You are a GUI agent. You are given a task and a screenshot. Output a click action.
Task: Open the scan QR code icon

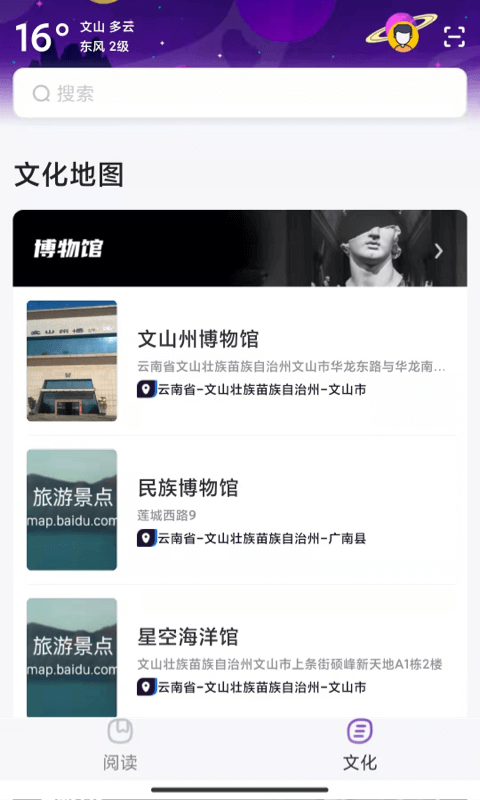pyautogui.click(x=453, y=36)
